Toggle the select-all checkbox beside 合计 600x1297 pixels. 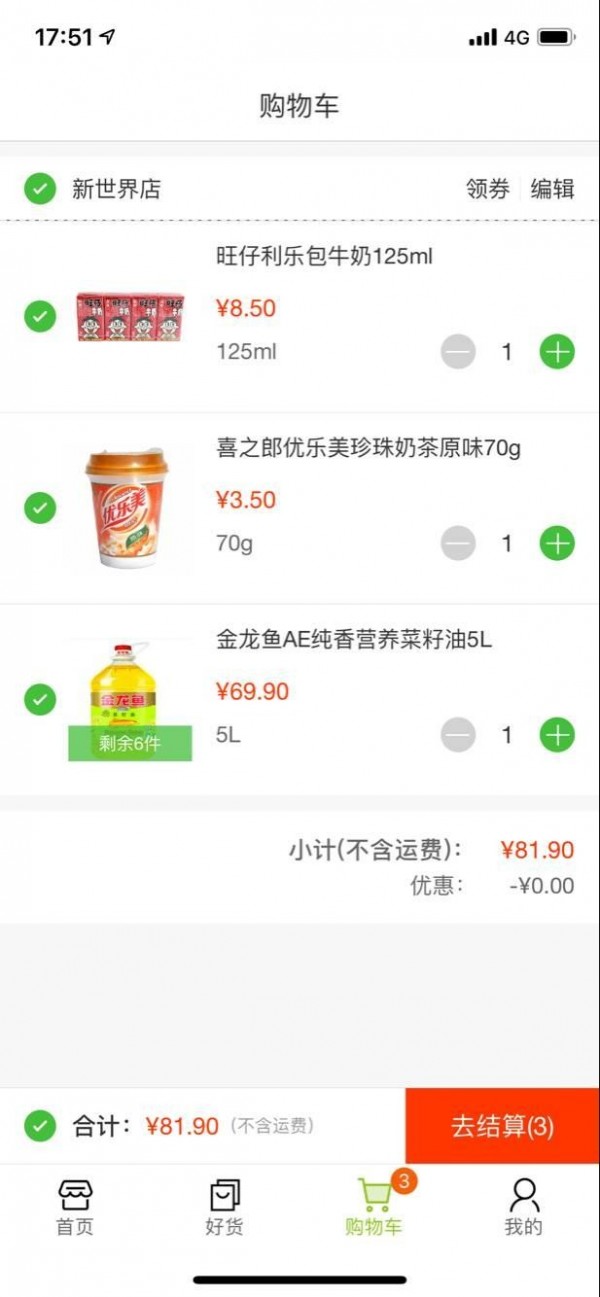point(40,1126)
